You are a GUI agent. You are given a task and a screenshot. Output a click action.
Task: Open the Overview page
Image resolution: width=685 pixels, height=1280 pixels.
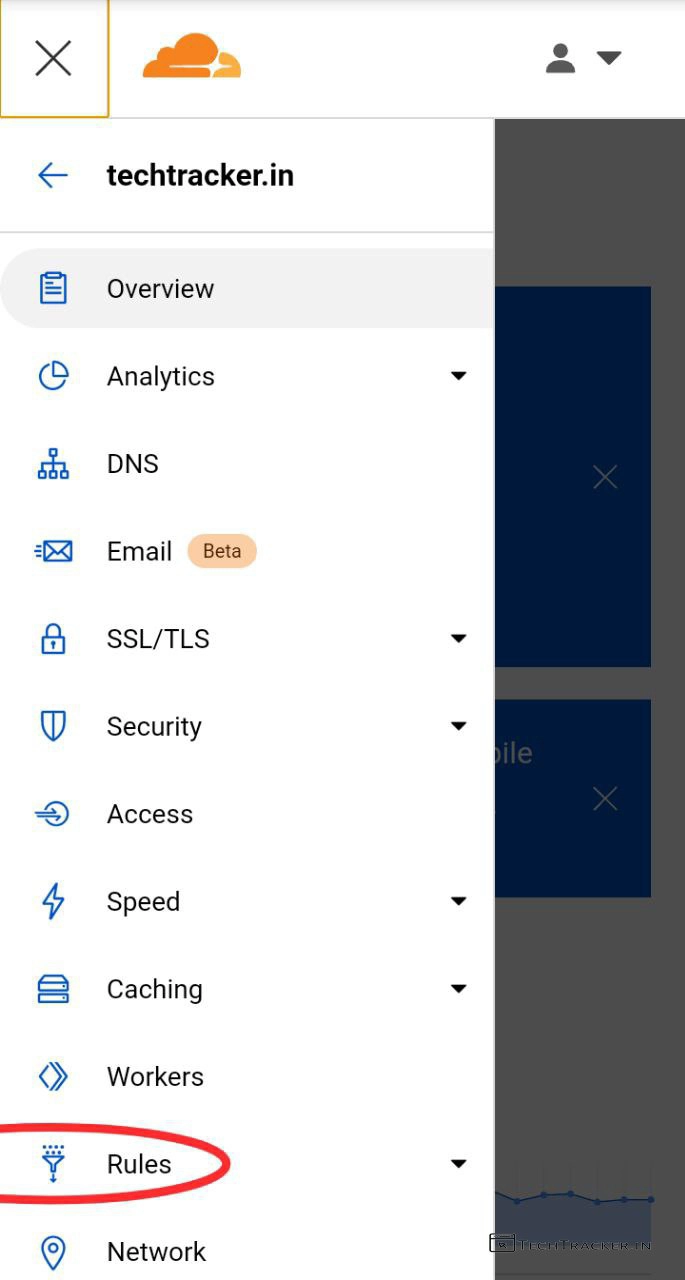[160, 289]
